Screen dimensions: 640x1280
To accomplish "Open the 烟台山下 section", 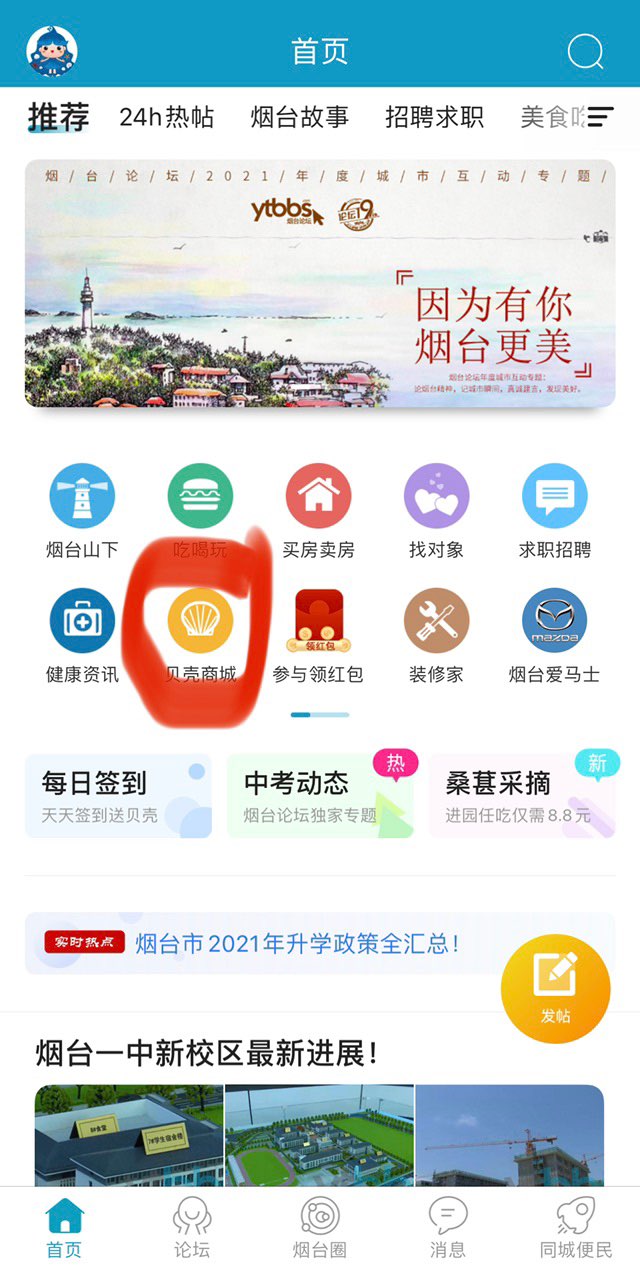I will pyautogui.click(x=82, y=510).
